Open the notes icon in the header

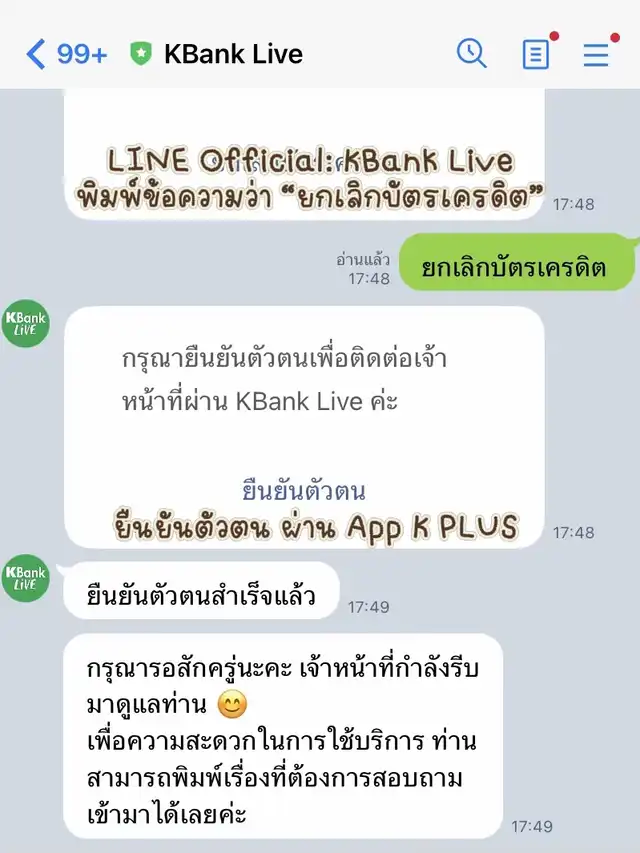coord(536,54)
